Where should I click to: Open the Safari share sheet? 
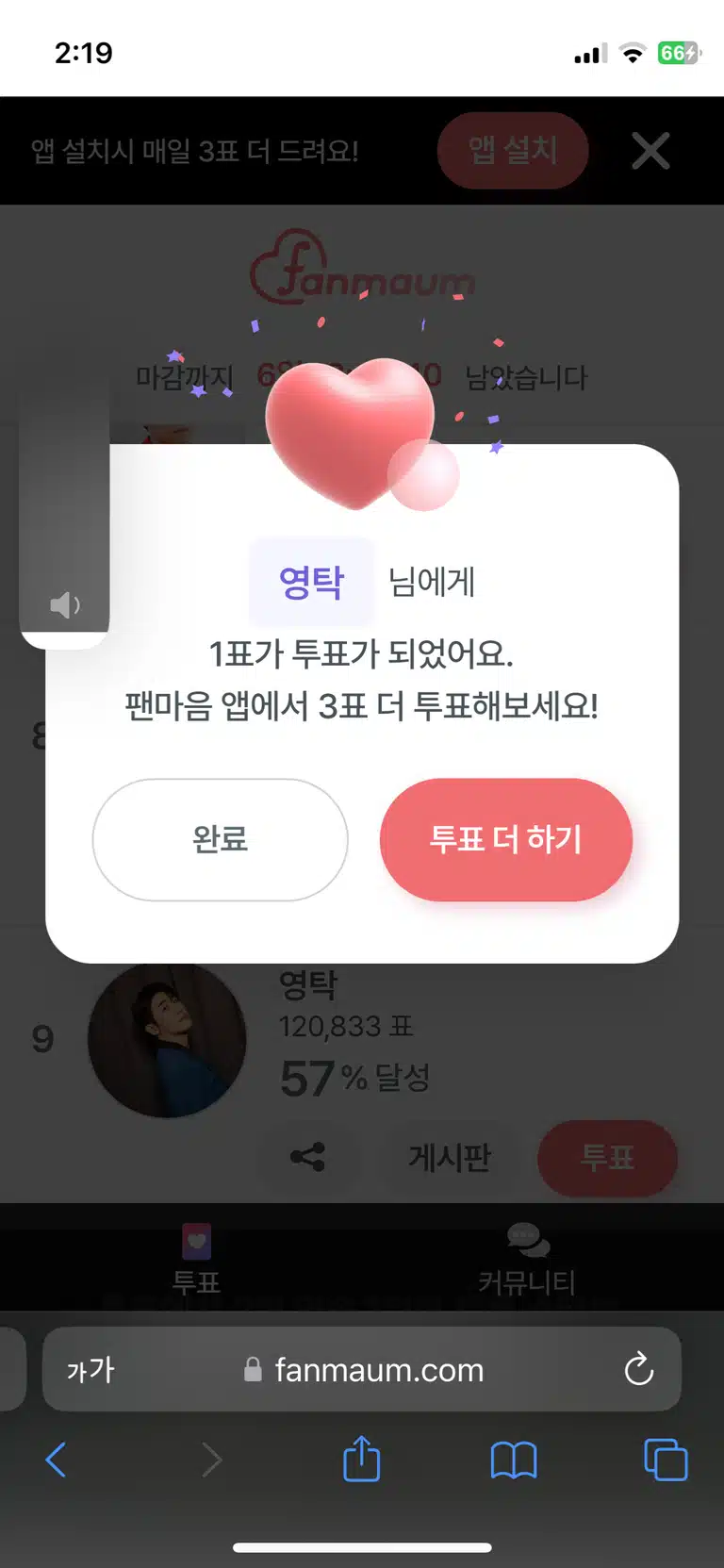pyautogui.click(x=362, y=1459)
